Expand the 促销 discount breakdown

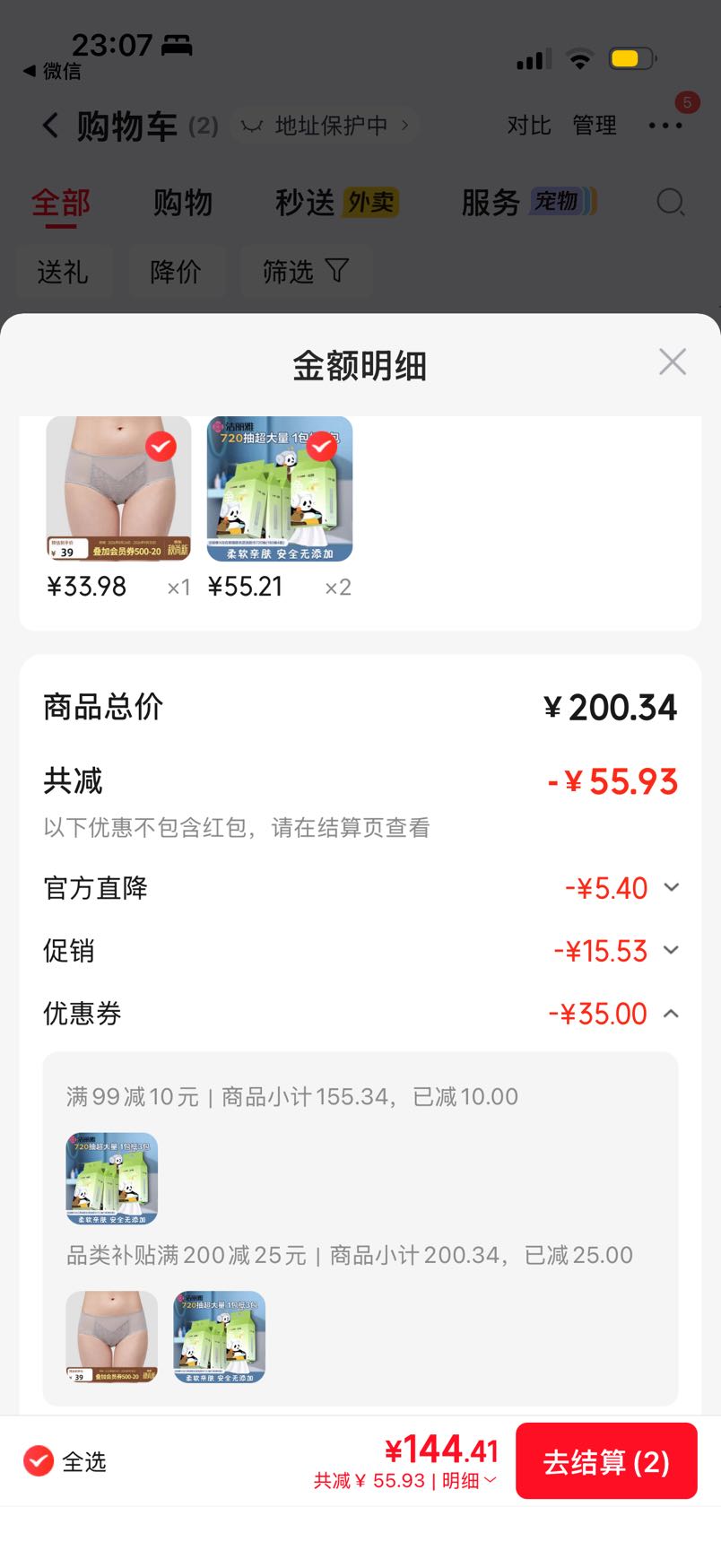[671, 951]
